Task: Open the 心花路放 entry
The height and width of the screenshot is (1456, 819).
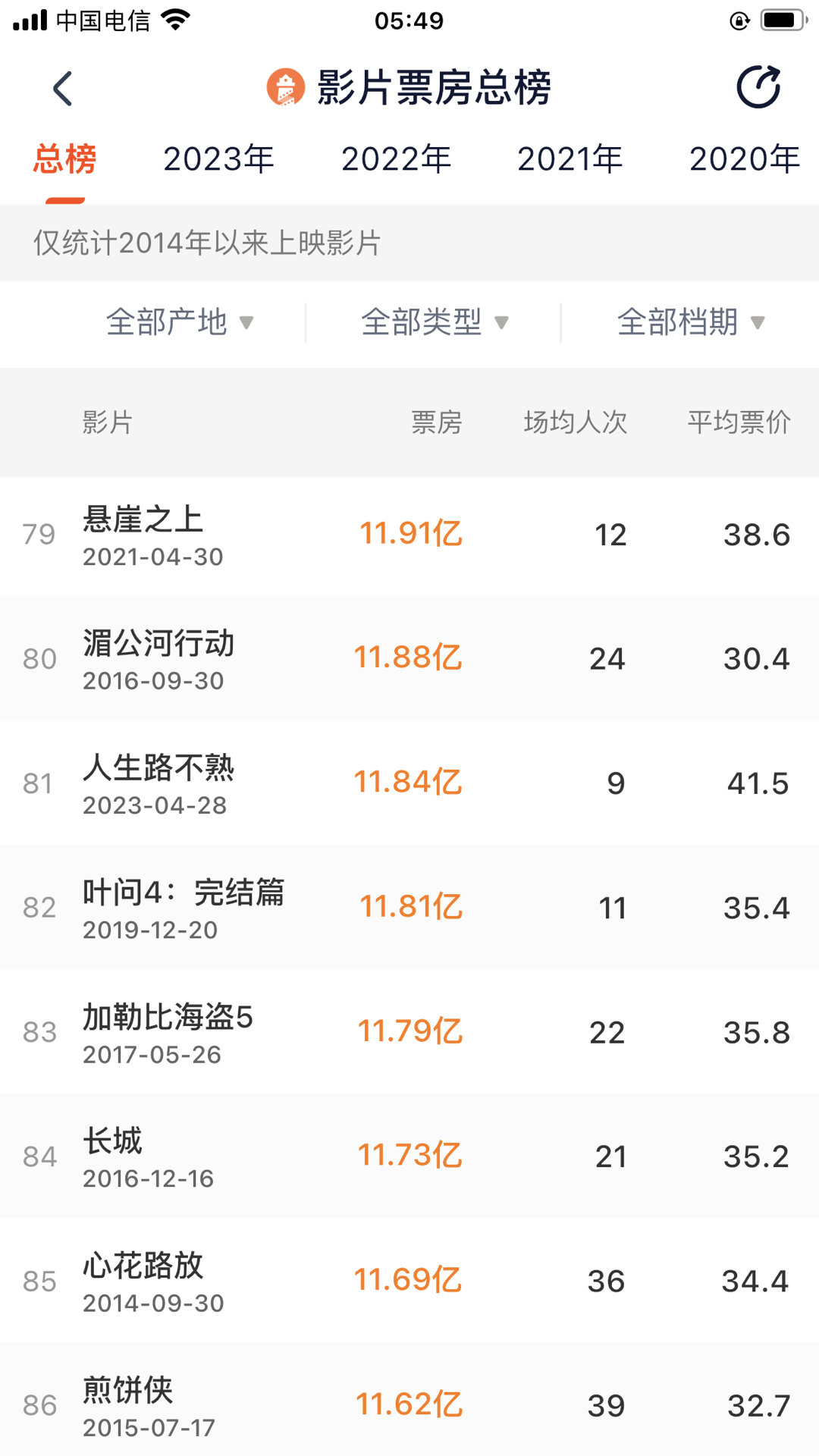Action: pyautogui.click(x=409, y=1281)
